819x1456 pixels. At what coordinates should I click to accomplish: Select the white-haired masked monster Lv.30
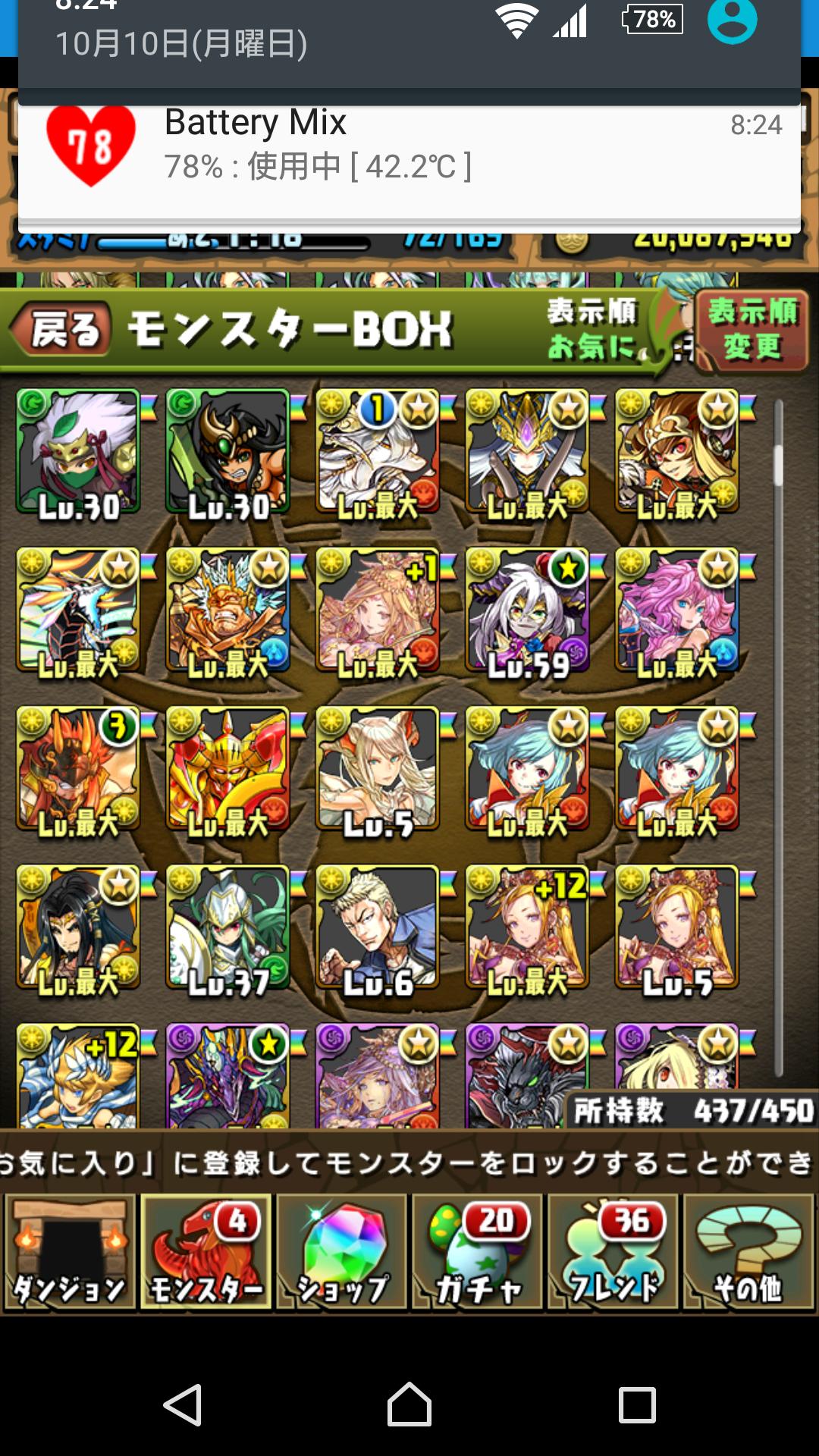pyautogui.click(x=78, y=453)
